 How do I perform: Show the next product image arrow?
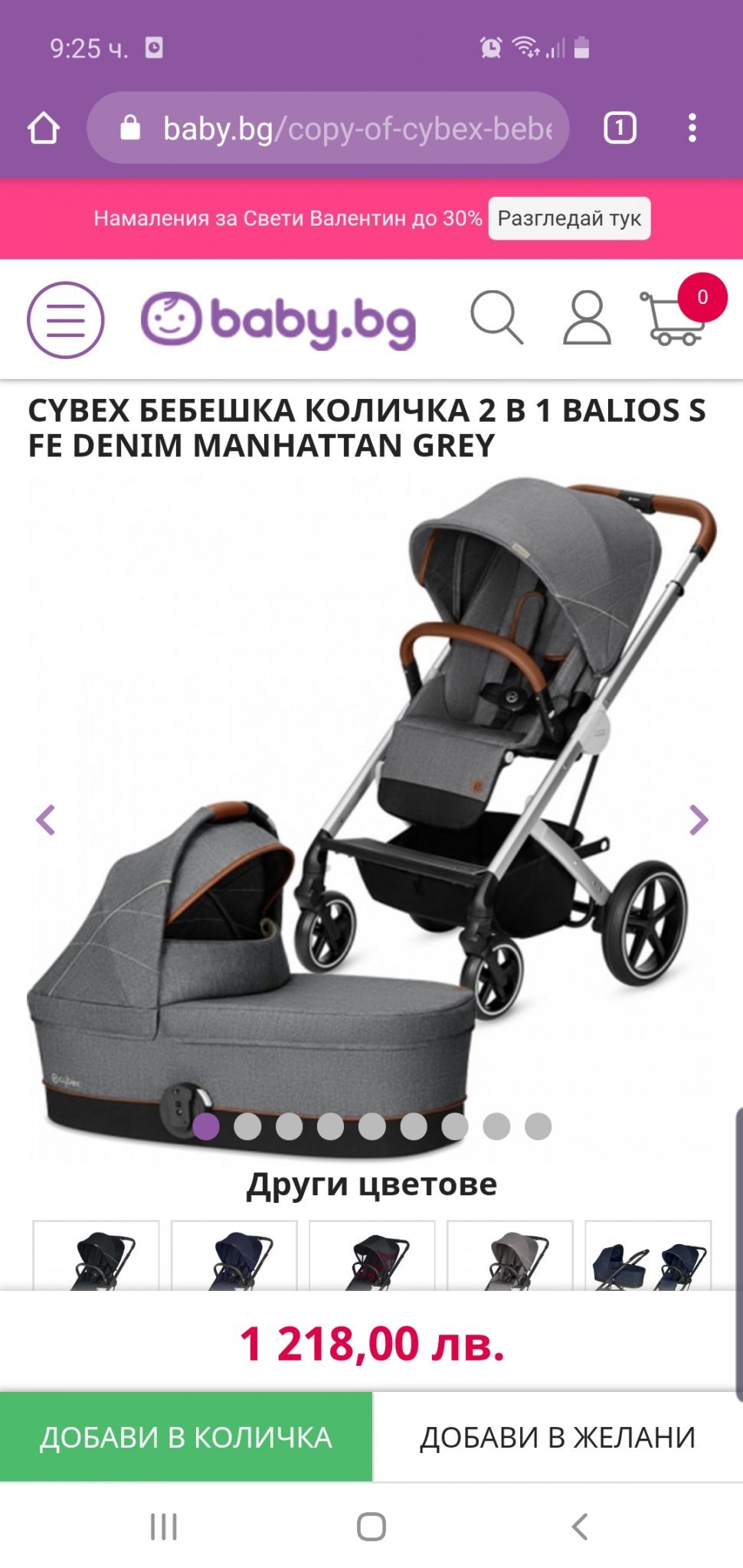click(x=698, y=820)
